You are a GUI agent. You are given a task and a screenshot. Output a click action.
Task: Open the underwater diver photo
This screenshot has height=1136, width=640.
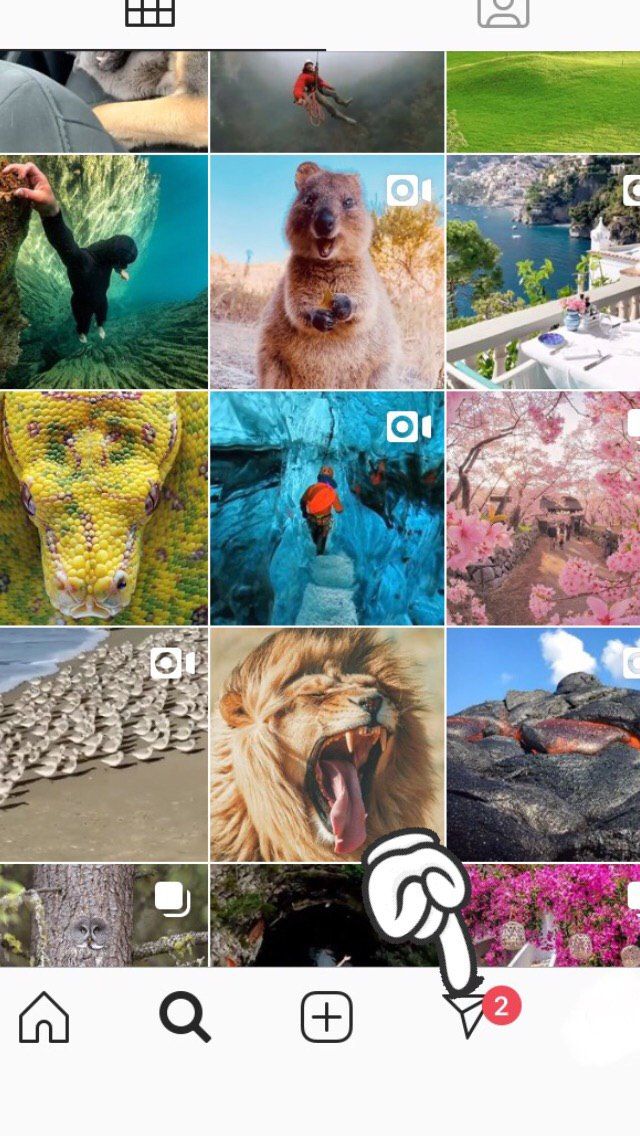point(104,272)
